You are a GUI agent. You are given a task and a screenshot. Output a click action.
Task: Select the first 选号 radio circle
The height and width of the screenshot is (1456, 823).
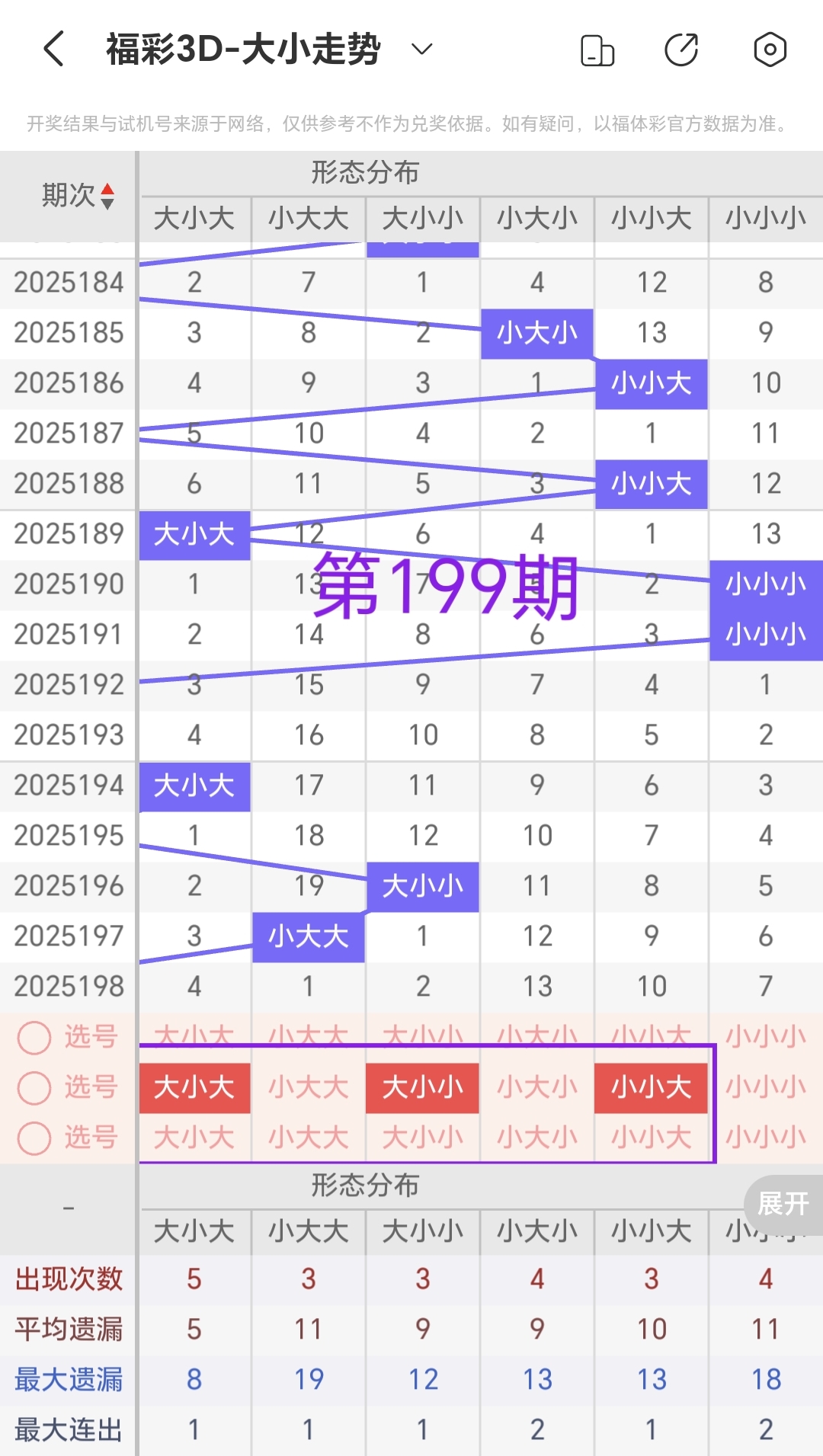[x=34, y=1038]
